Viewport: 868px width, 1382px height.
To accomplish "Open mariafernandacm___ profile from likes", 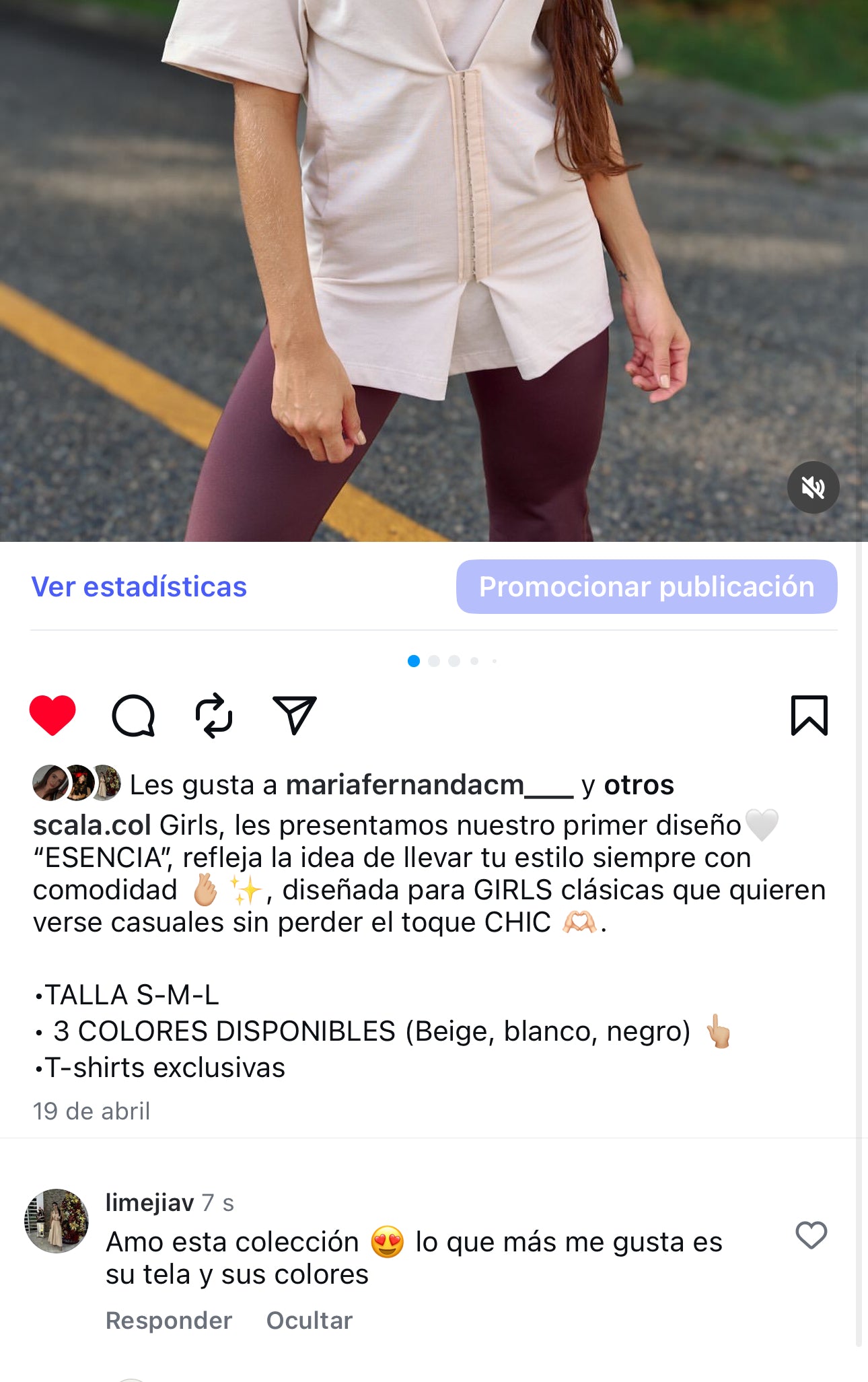I will 429,785.
